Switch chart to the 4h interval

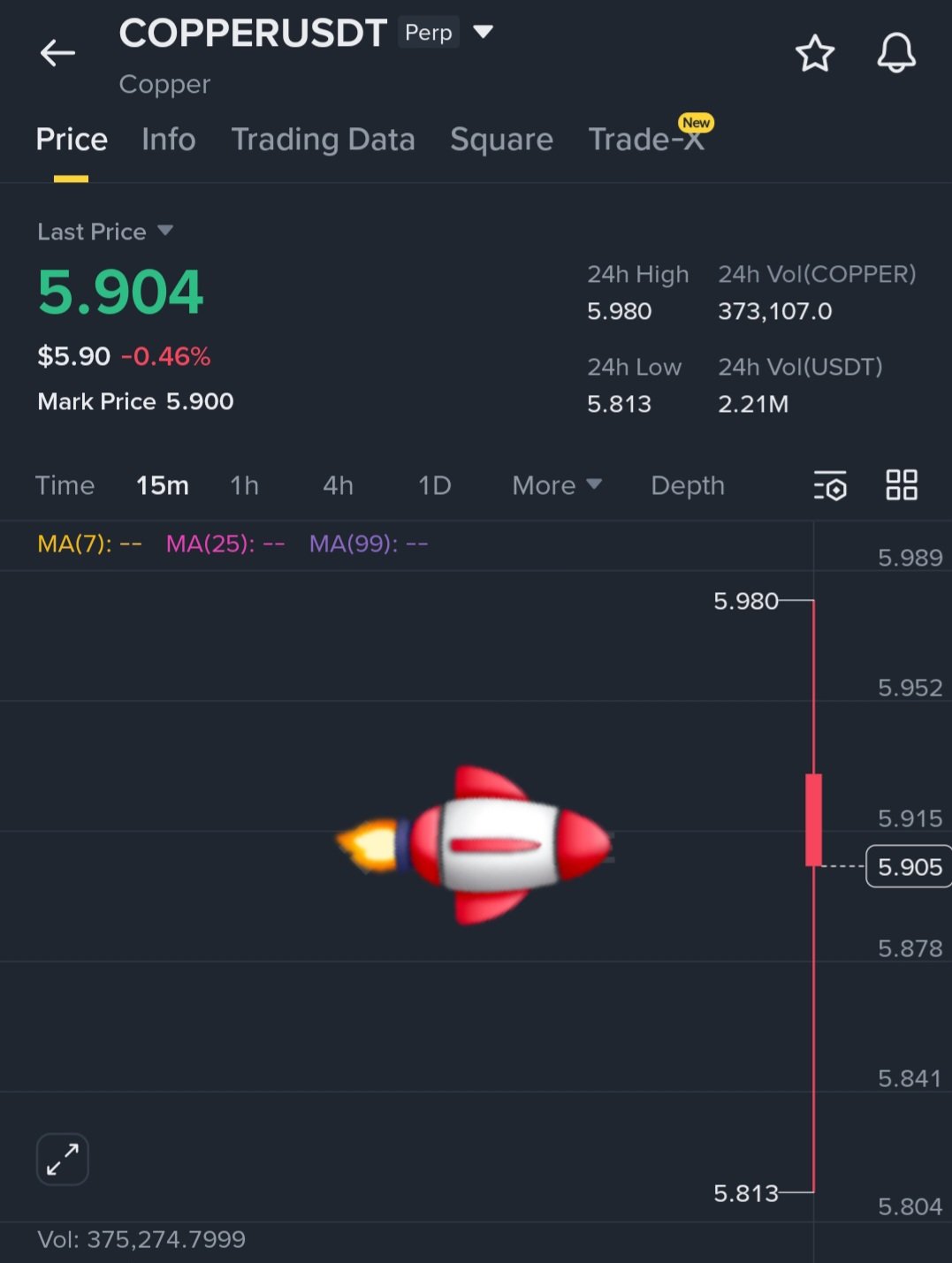coord(338,485)
